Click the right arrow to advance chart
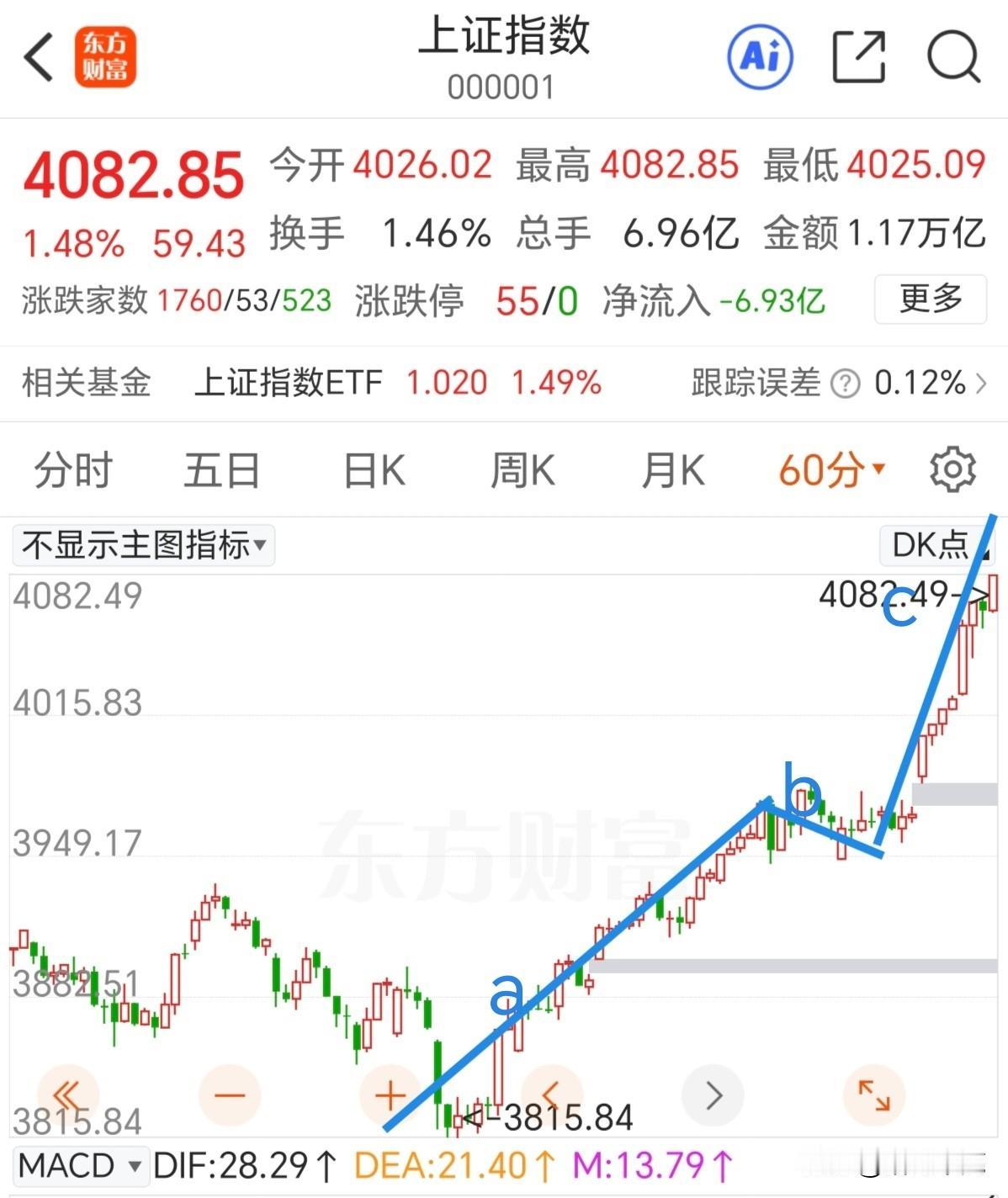This screenshot has height=1198, width=1008. 712,1095
